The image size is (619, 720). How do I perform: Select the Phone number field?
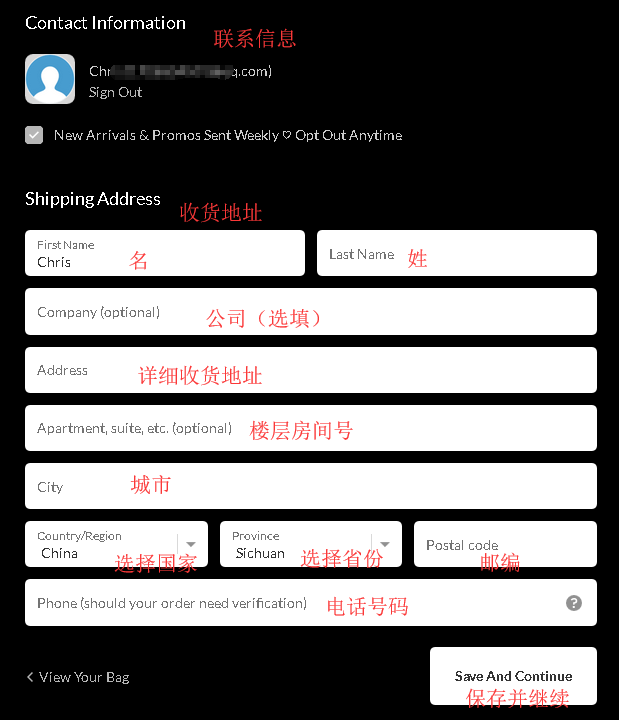[x=290, y=603]
